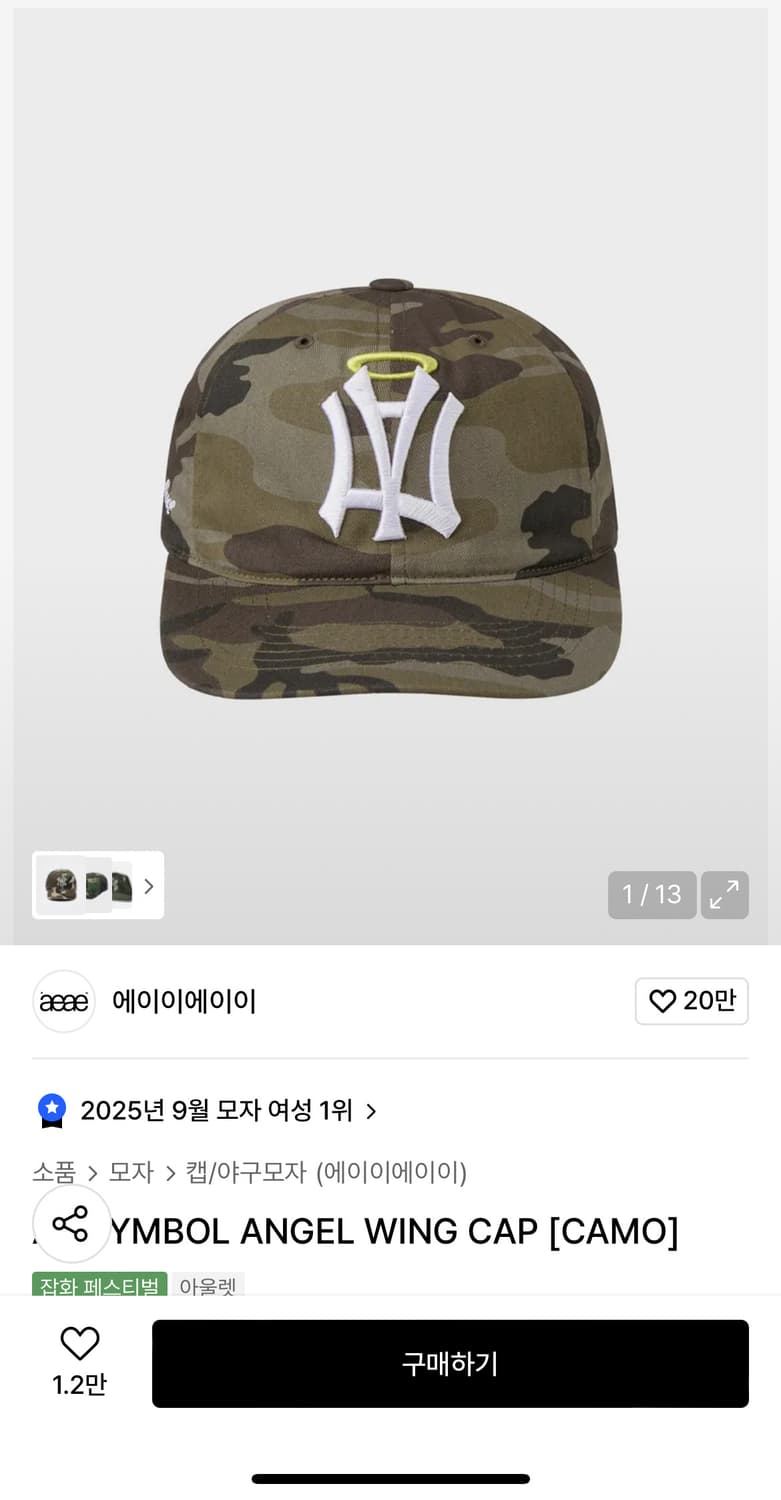Tap the image counter showing 1 / 13

[652, 895]
